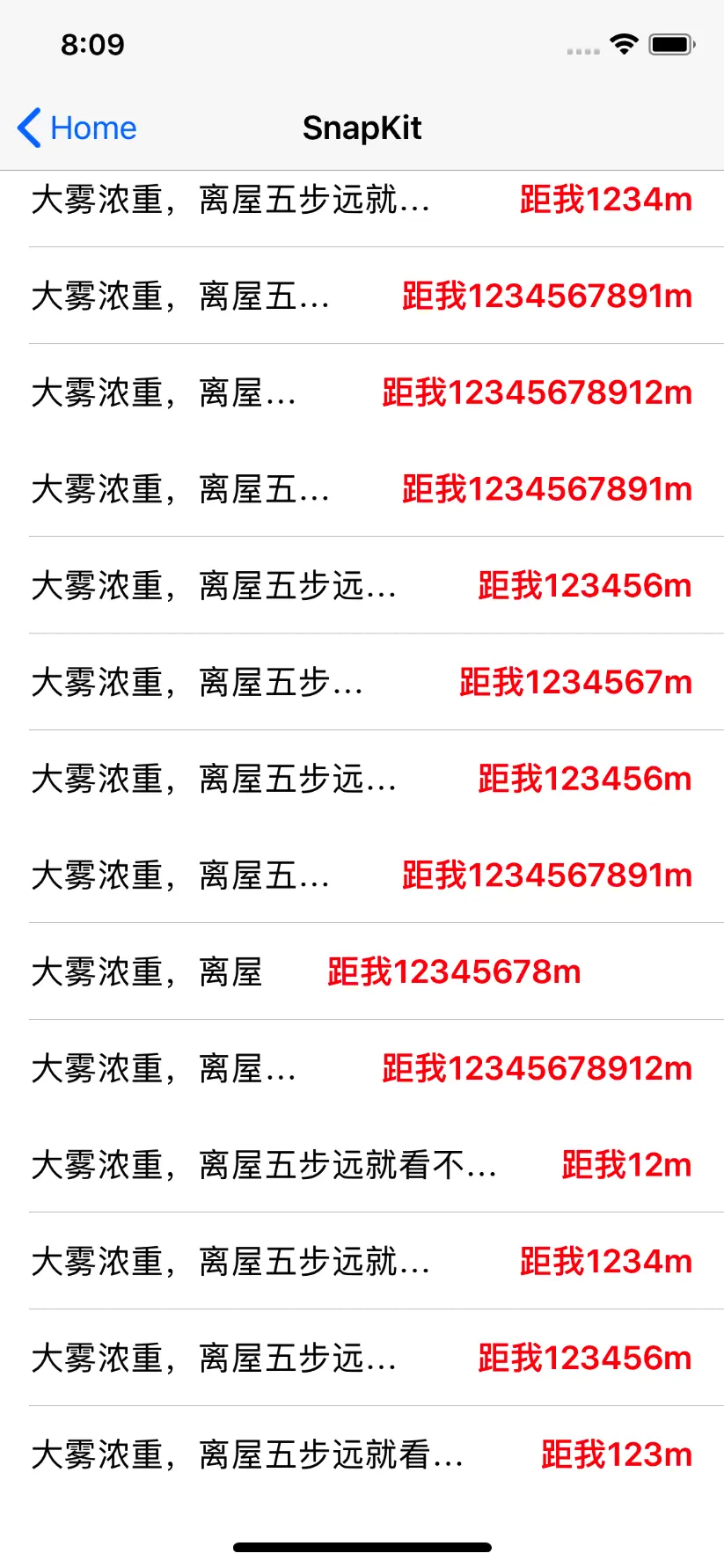Tap the row with distance 距我123m
The width and height of the screenshot is (724, 1568).
click(362, 1454)
